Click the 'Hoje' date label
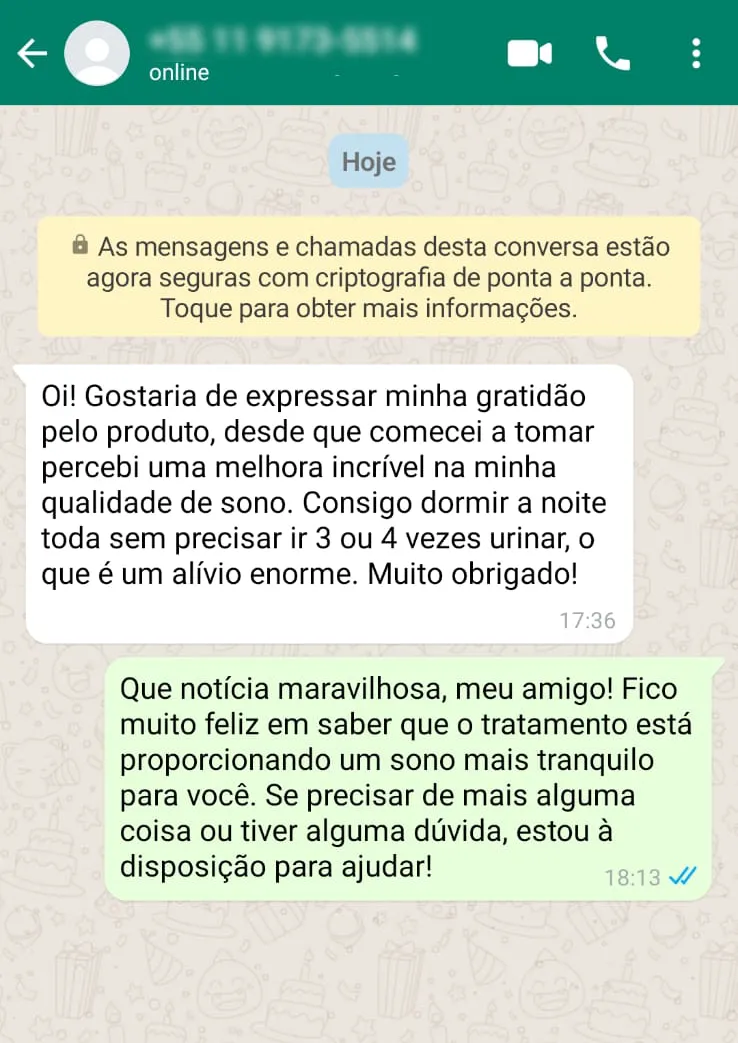The image size is (738, 1043). coord(368,160)
